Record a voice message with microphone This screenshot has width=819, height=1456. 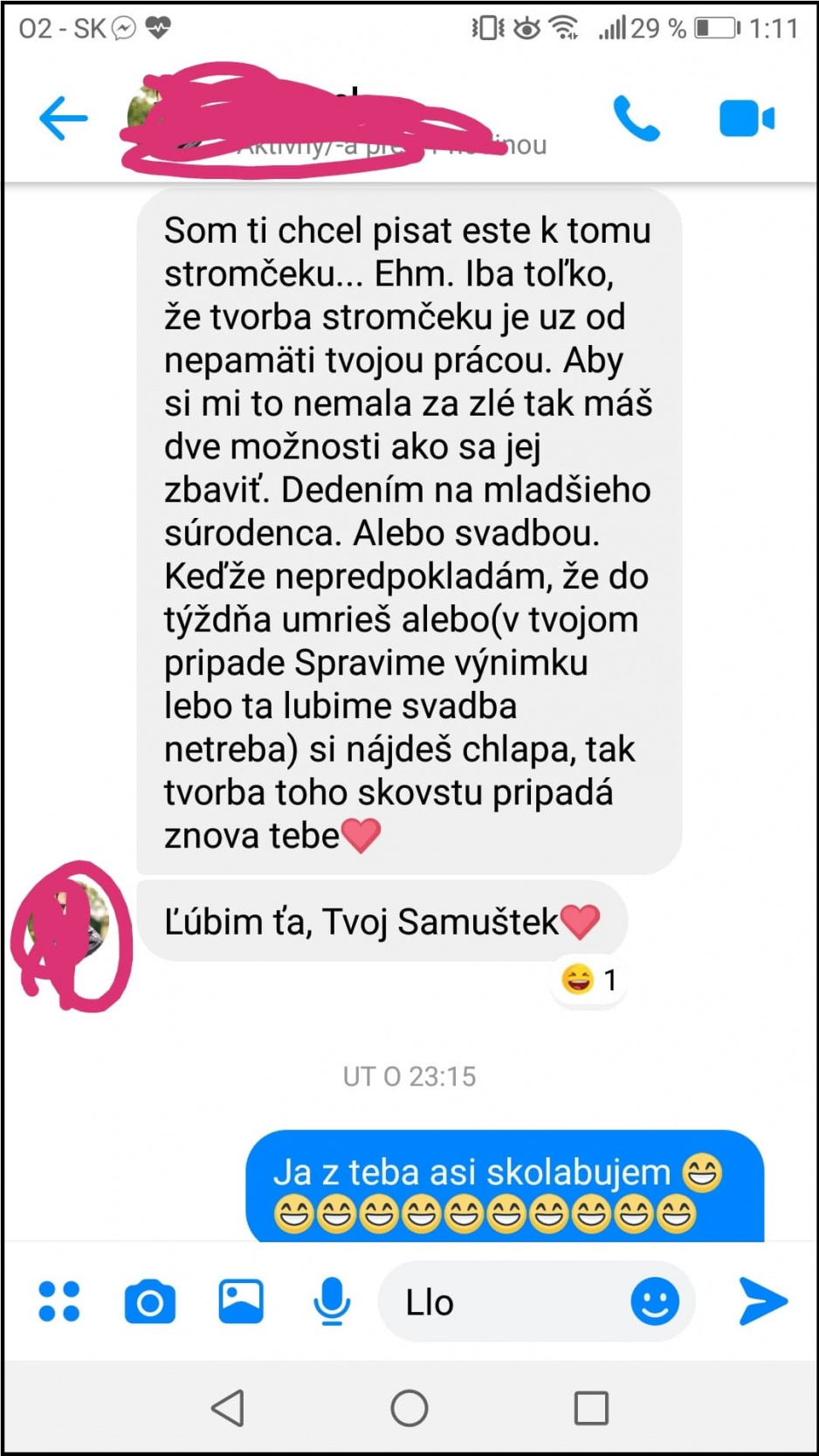tap(332, 1301)
